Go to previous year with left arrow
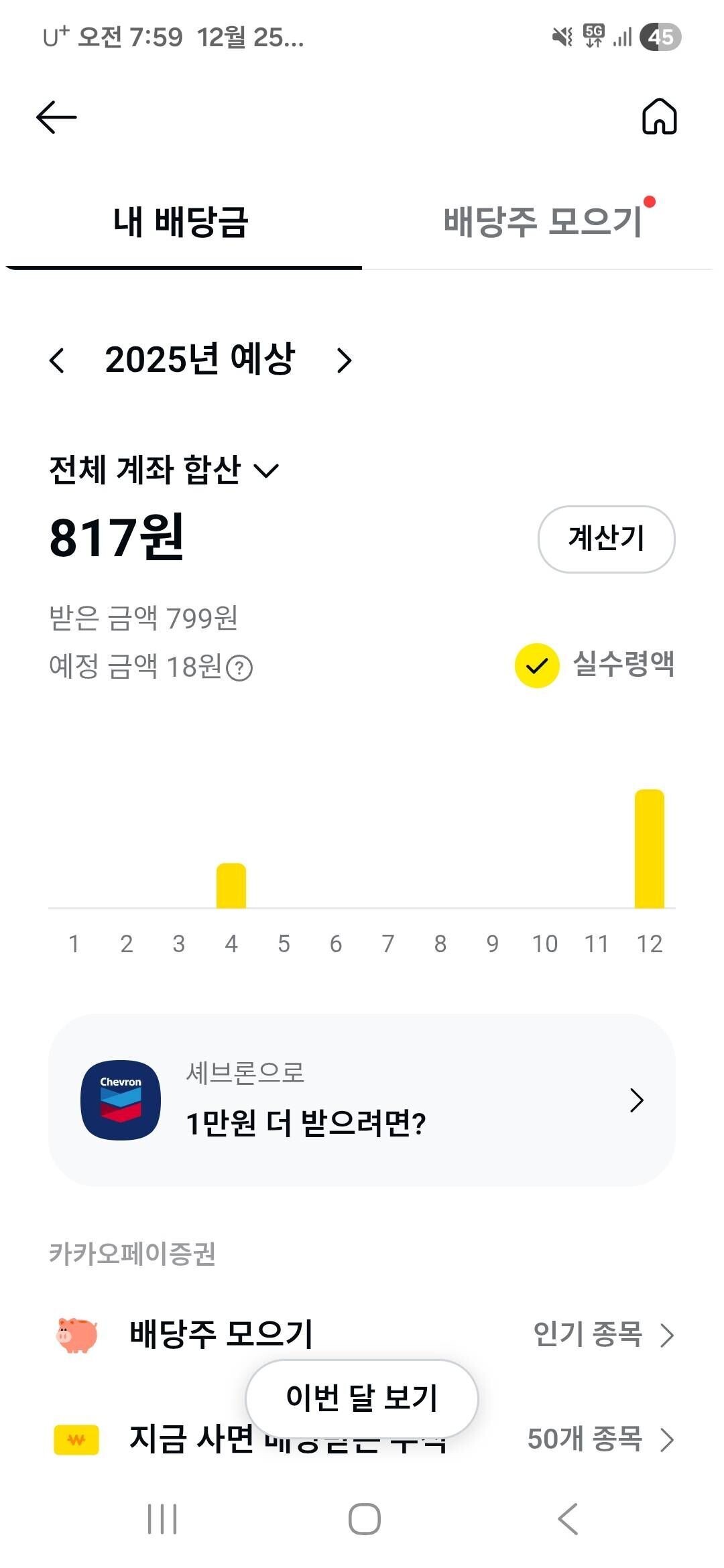The height and width of the screenshot is (1568, 724). [58, 361]
